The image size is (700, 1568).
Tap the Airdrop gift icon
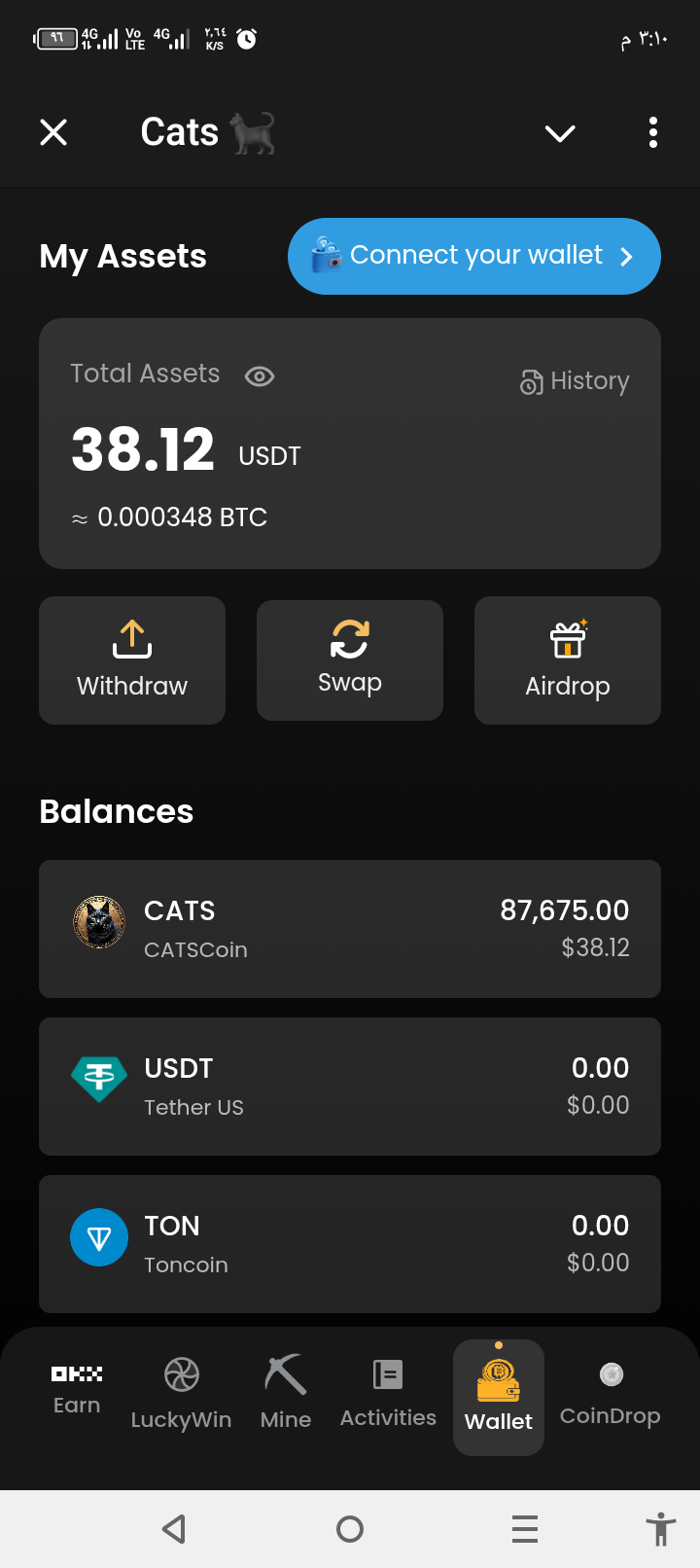pos(567,639)
